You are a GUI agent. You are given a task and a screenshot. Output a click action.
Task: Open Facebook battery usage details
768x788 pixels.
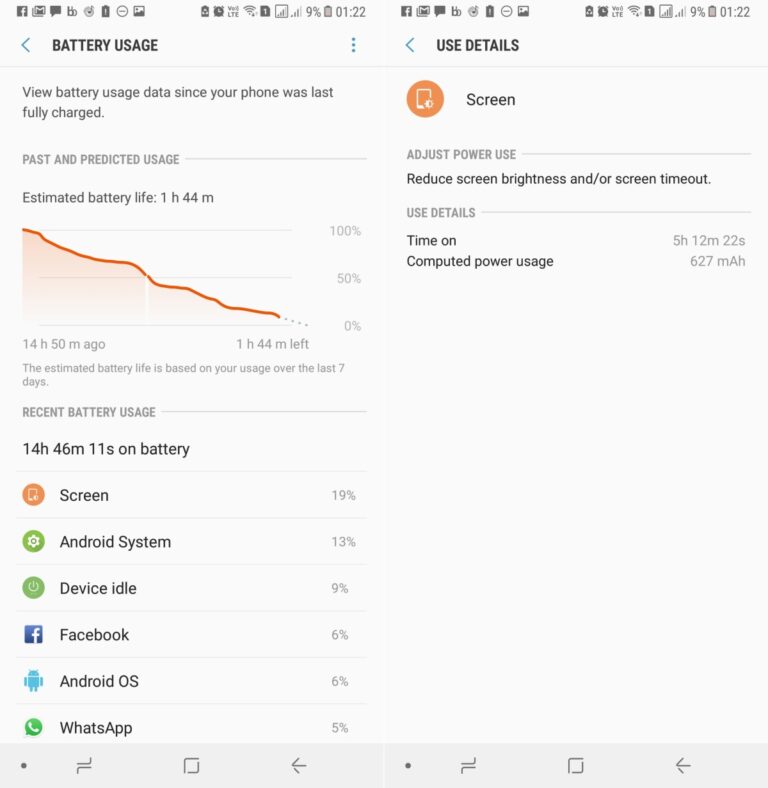coord(190,634)
